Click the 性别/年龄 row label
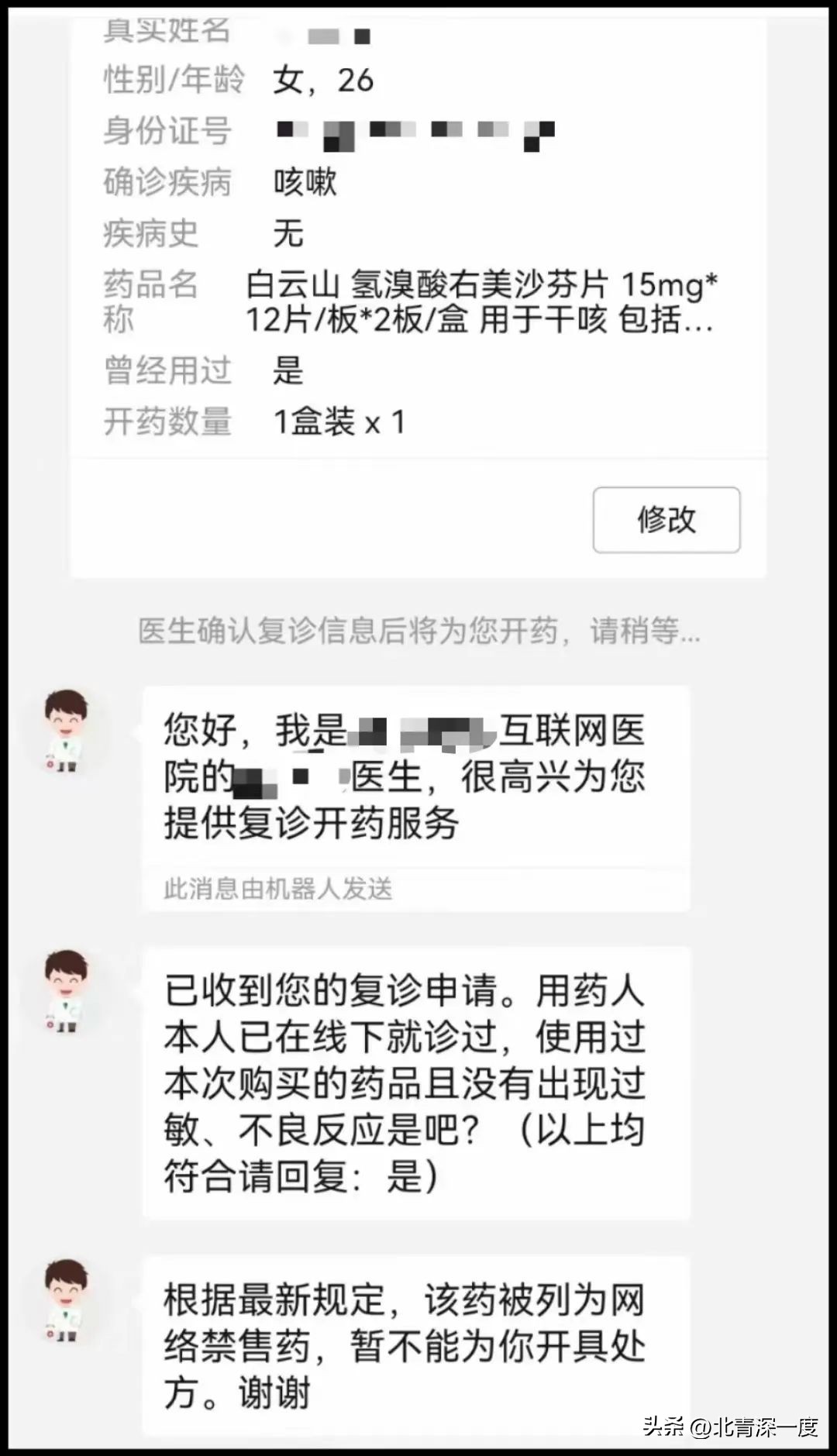The height and width of the screenshot is (1456, 837). (172, 81)
